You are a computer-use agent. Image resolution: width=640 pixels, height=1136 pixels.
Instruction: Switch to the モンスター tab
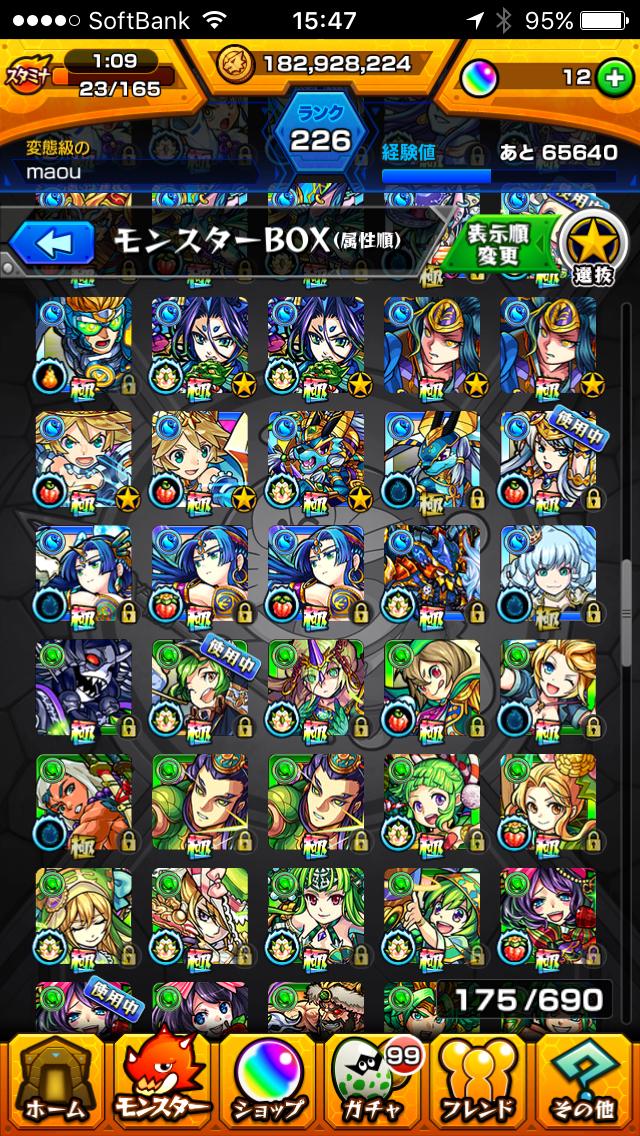point(162,1083)
